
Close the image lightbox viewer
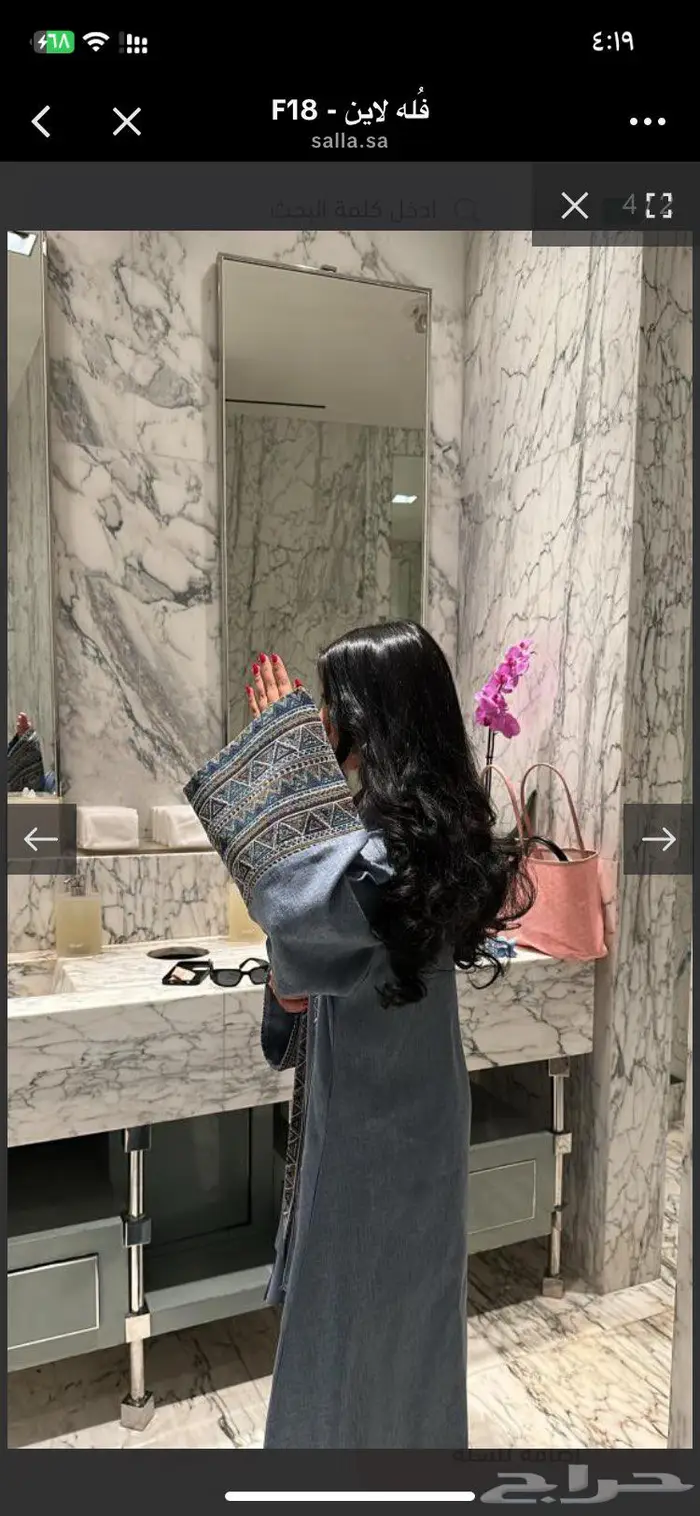(575, 206)
